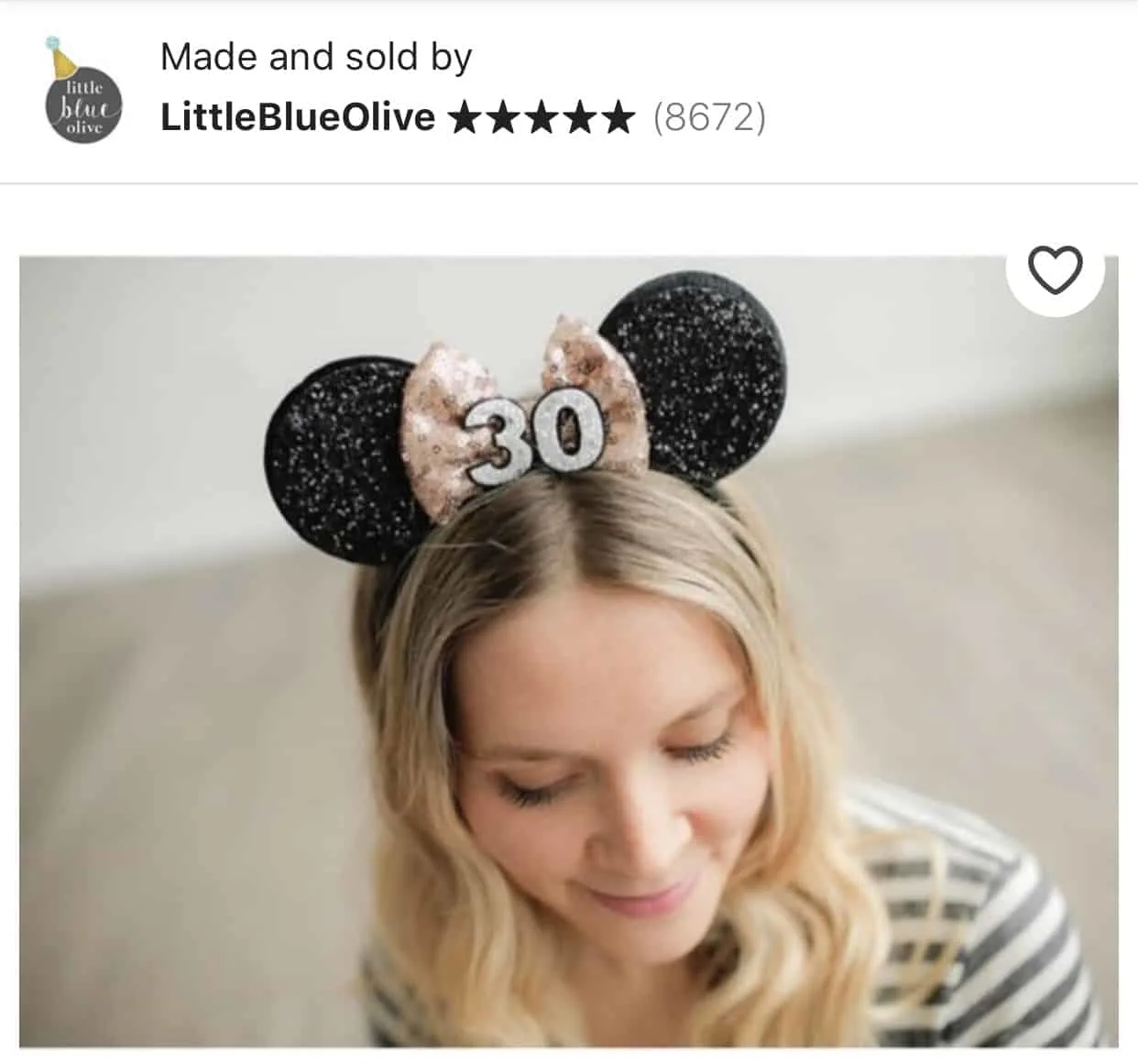View the 8672 shop reviews
This screenshot has height=1064, width=1138.
tap(708, 117)
